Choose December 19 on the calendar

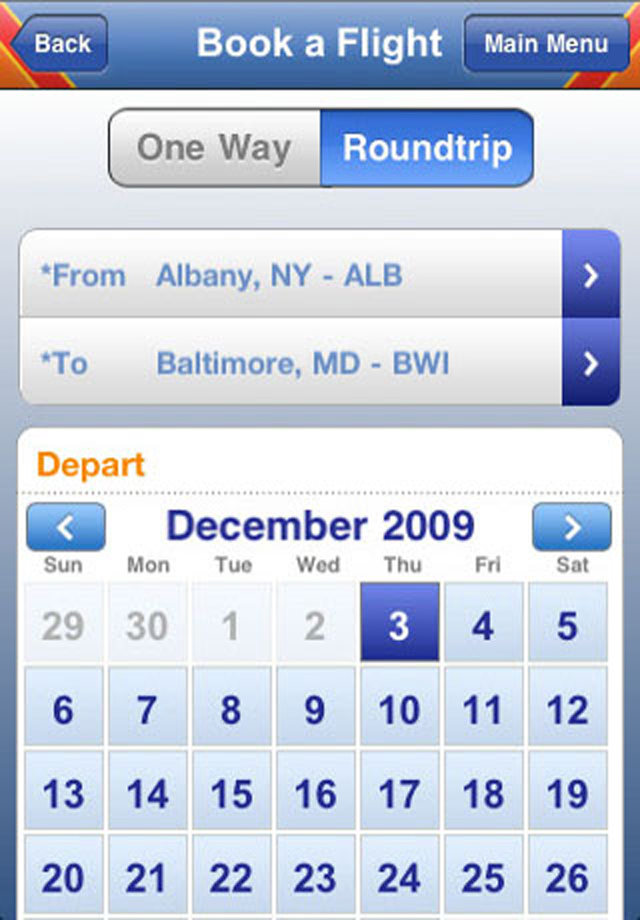(x=567, y=793)
